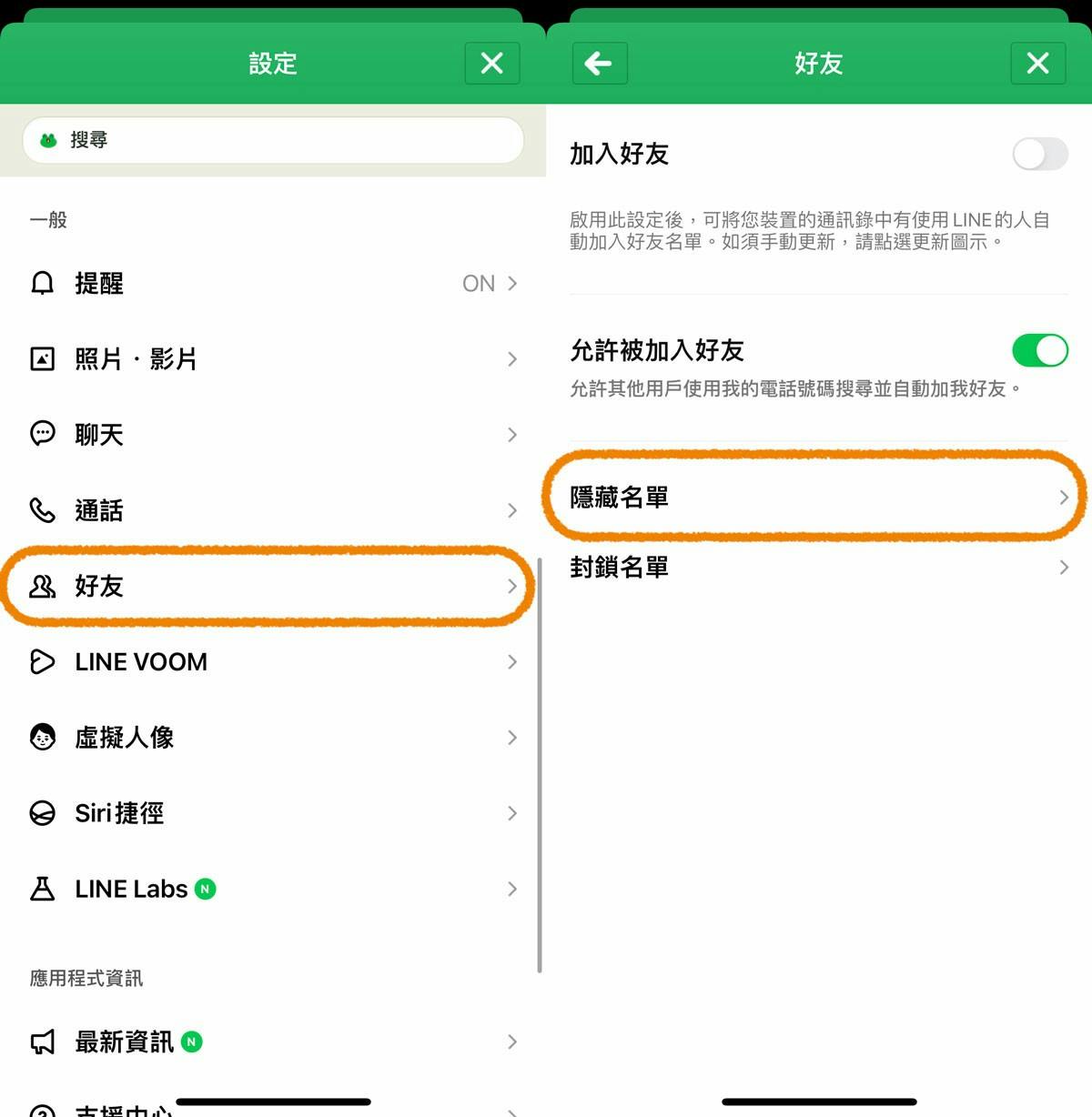Open 聊天 chat settings
This screenshot has width=1092, height=1117.
click(x=273, y=435)
